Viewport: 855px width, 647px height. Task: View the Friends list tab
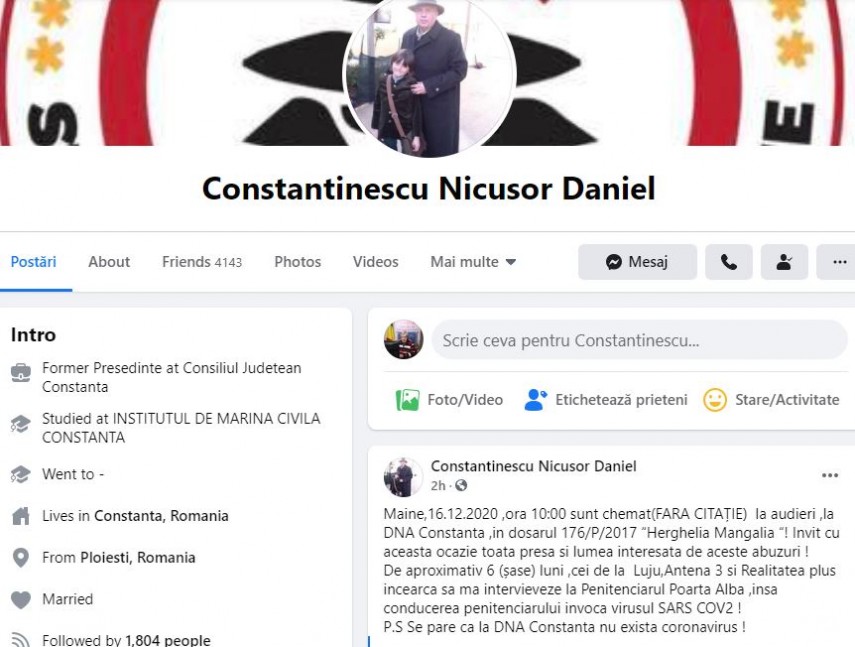[x=201, y=262]
